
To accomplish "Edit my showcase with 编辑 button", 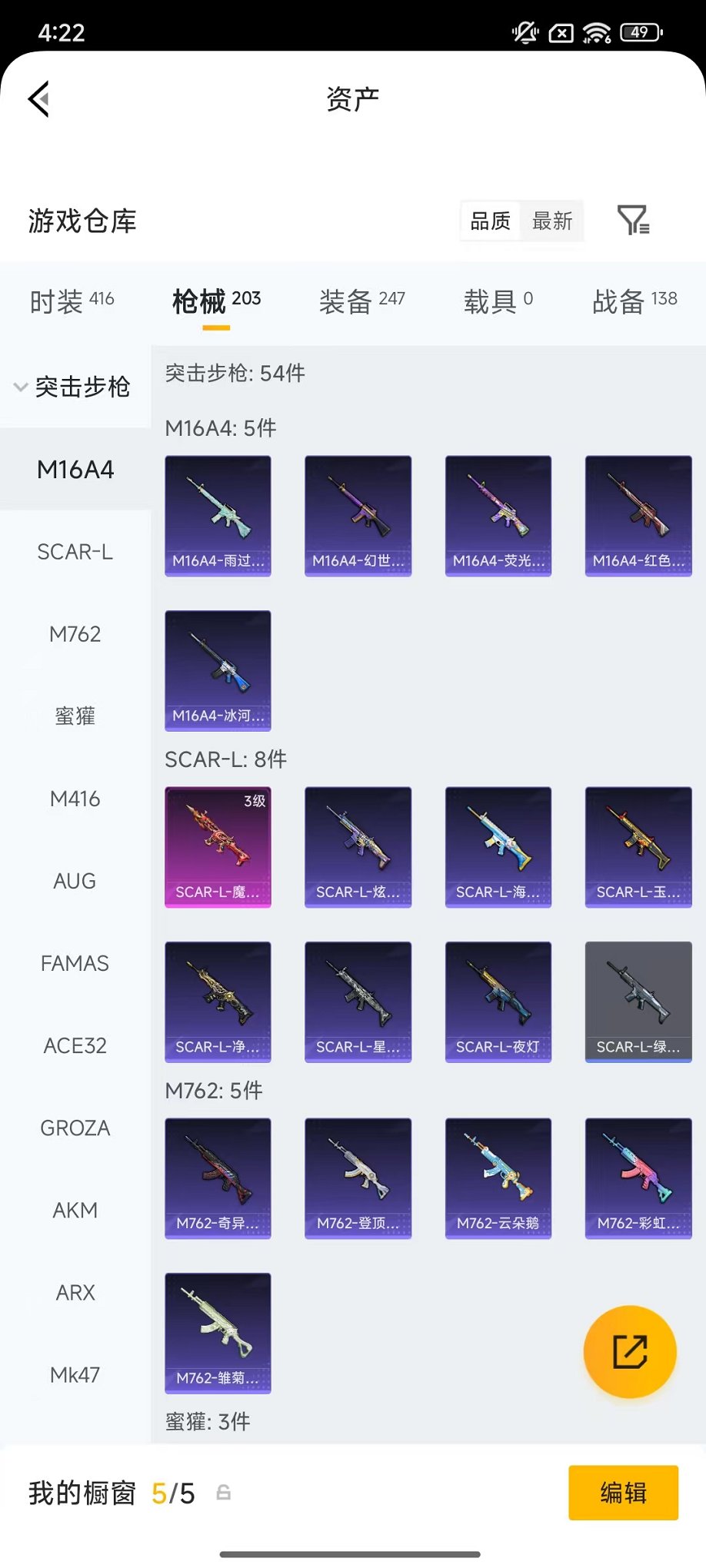I will (623, 1493).
